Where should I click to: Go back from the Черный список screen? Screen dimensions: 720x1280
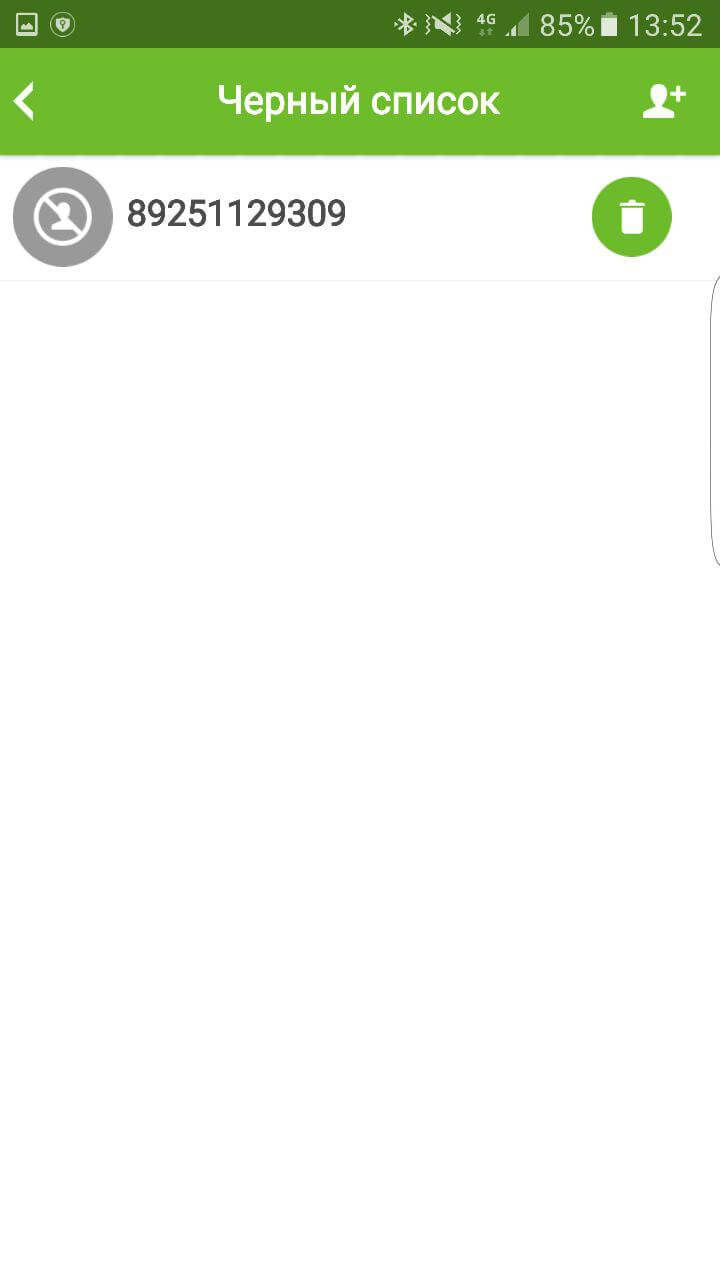25,101
